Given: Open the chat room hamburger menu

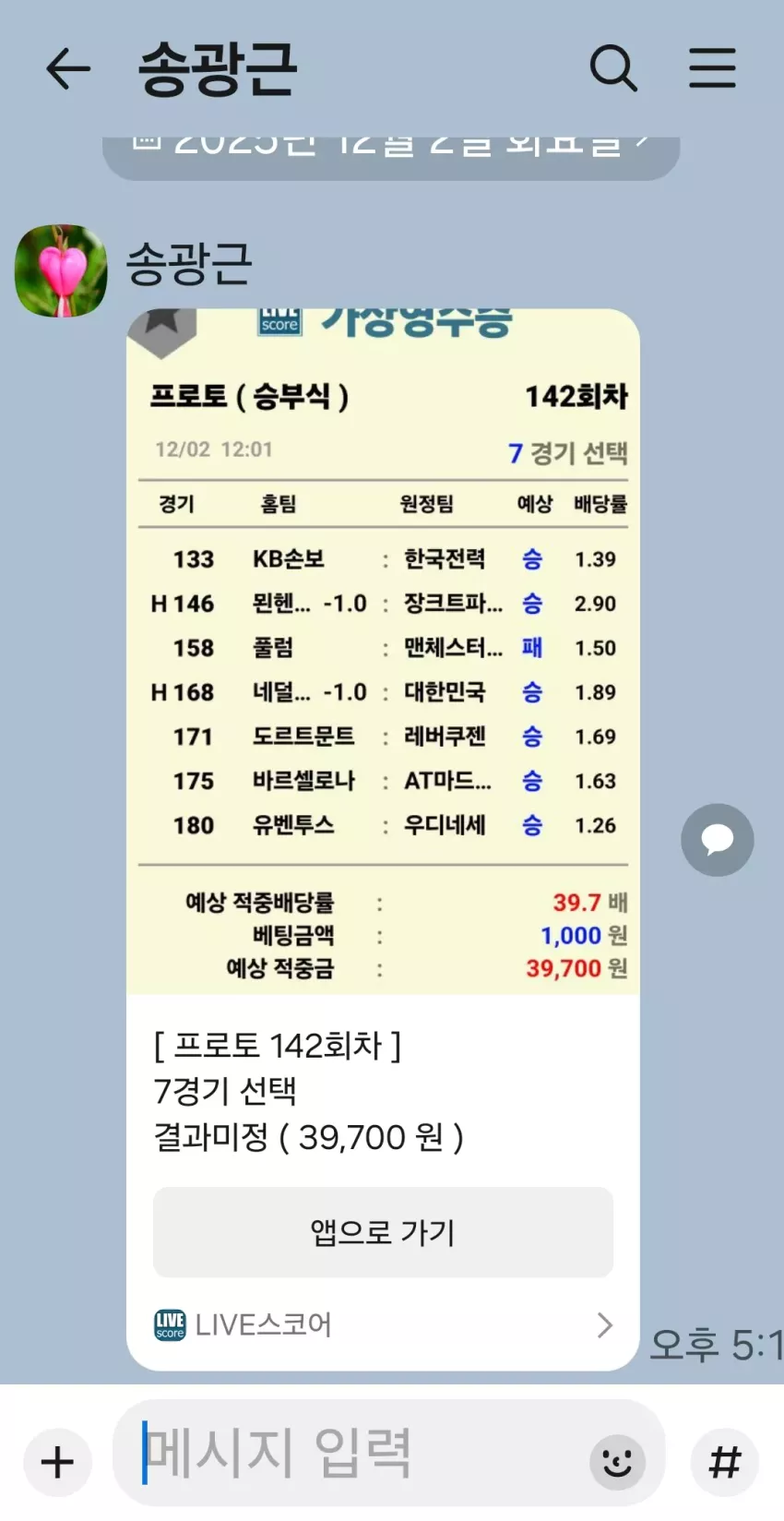Looking at the screenshot, I should tap(712, 68).
